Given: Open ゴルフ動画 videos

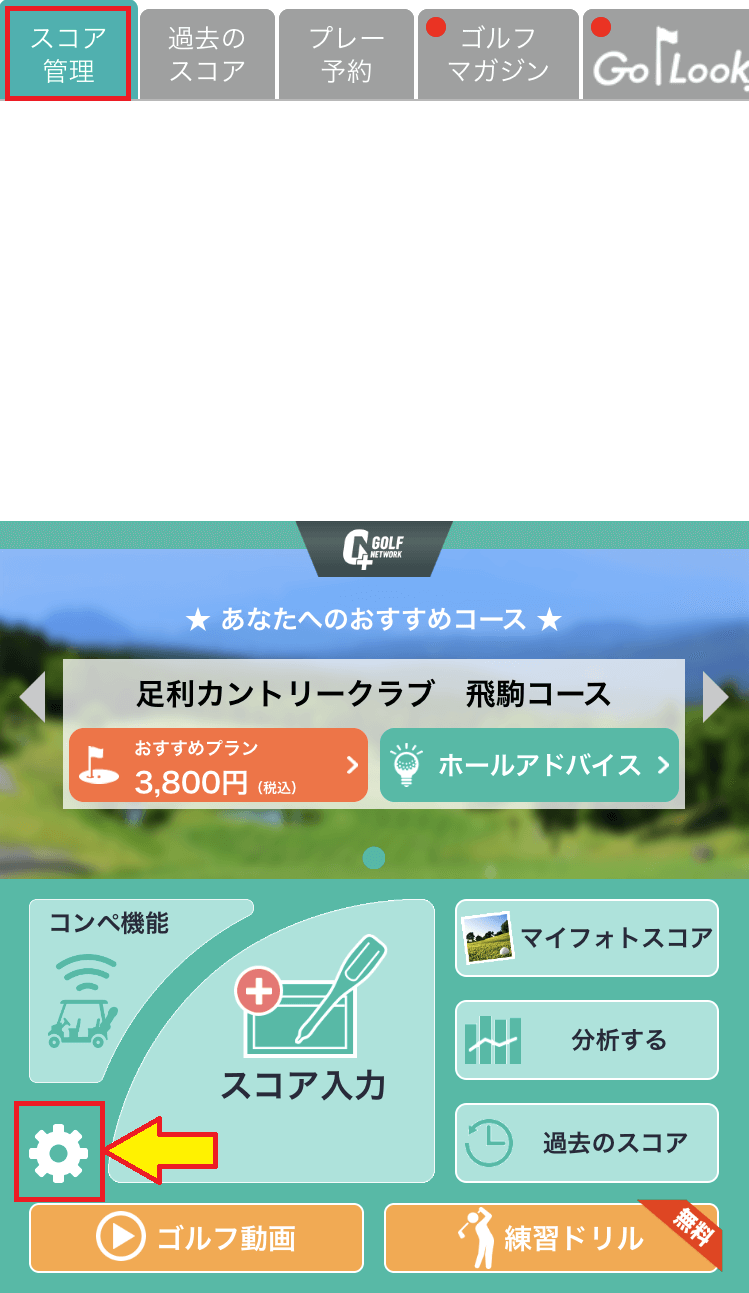Looking at the screenshot, I should [196, 1238].
